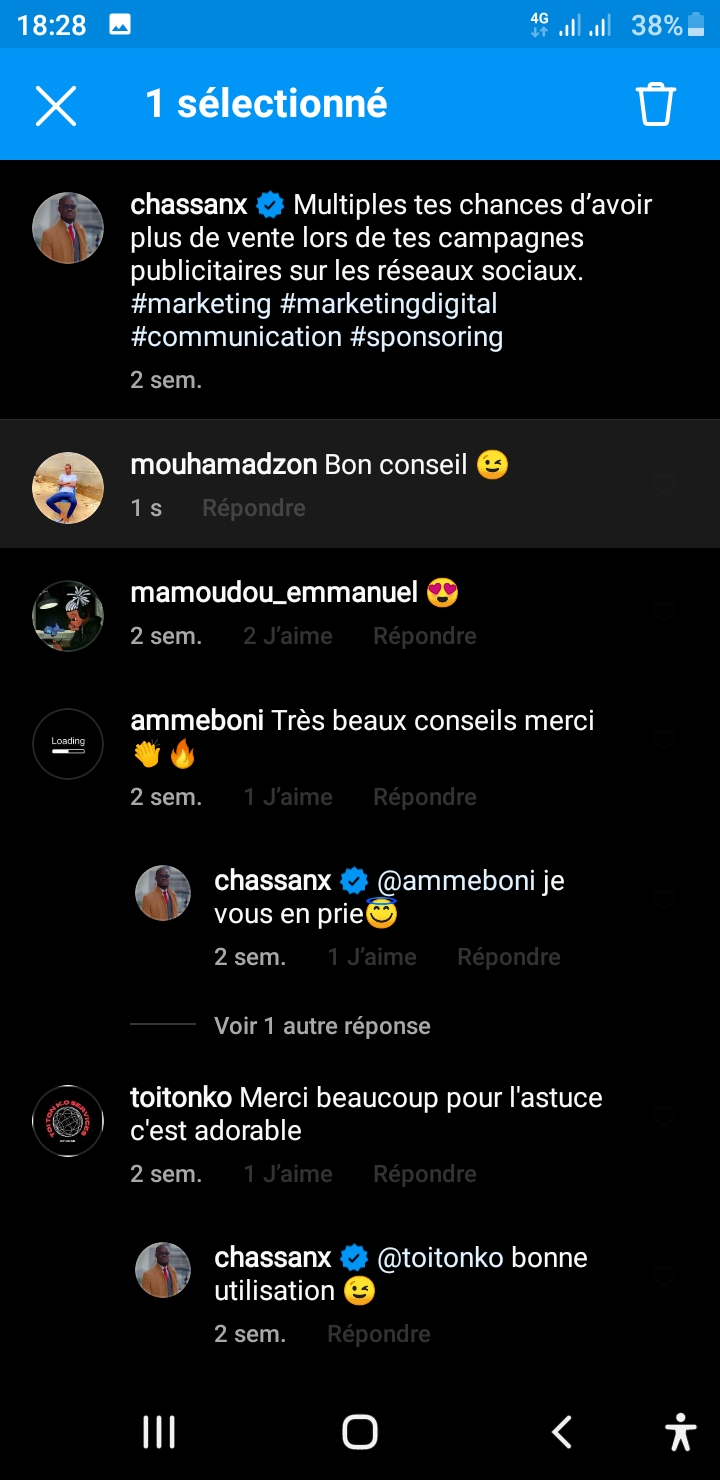Image resolution: width=720 pixels, height=1480 pixels.
Task: Open the #sponsoring hashtag
Action: (426, 336)
